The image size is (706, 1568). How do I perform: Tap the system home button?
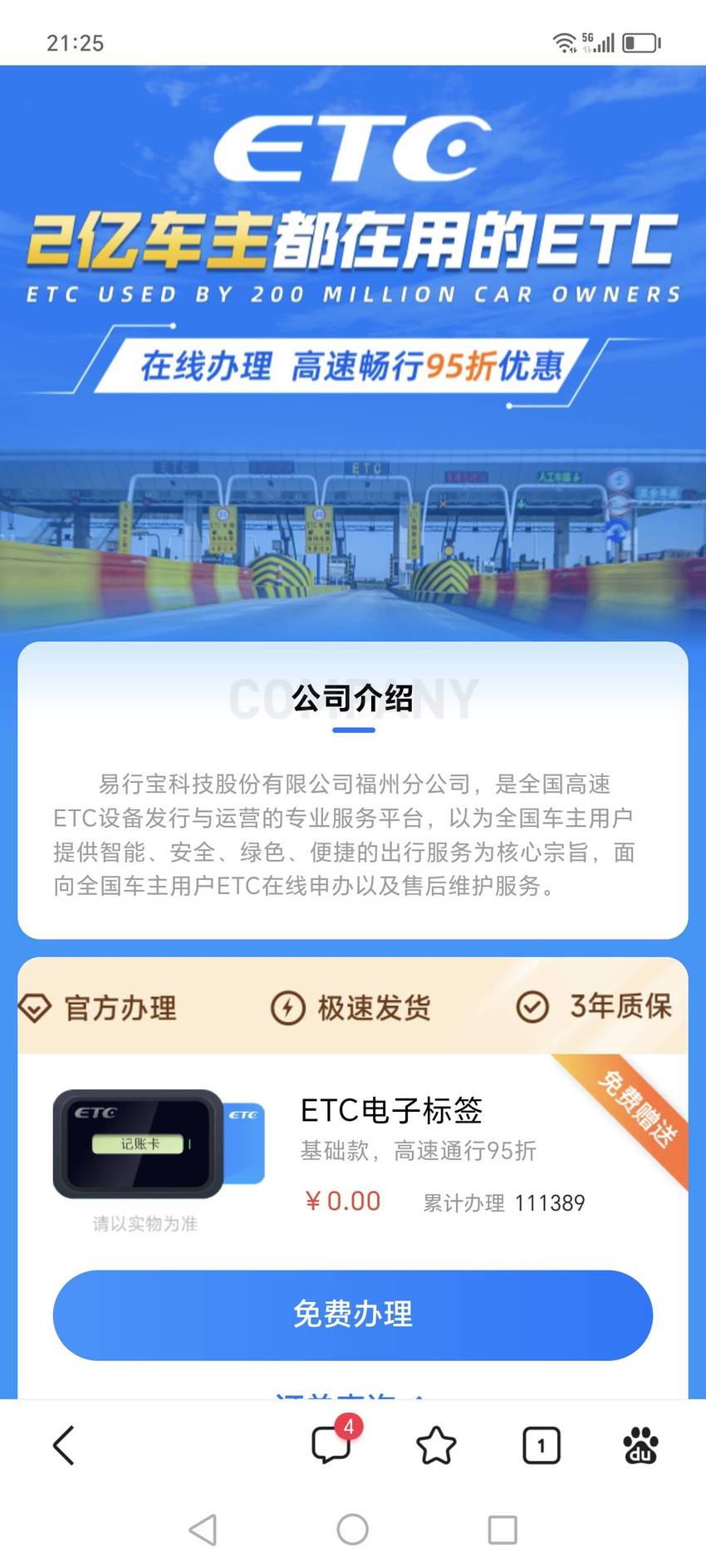point(353,1529)
